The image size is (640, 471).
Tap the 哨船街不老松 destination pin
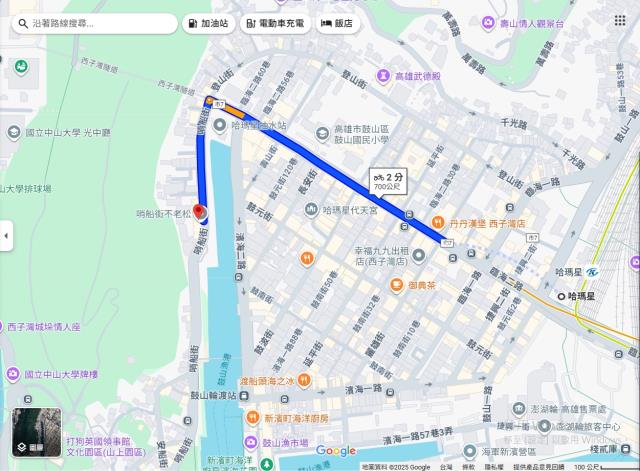198,213
